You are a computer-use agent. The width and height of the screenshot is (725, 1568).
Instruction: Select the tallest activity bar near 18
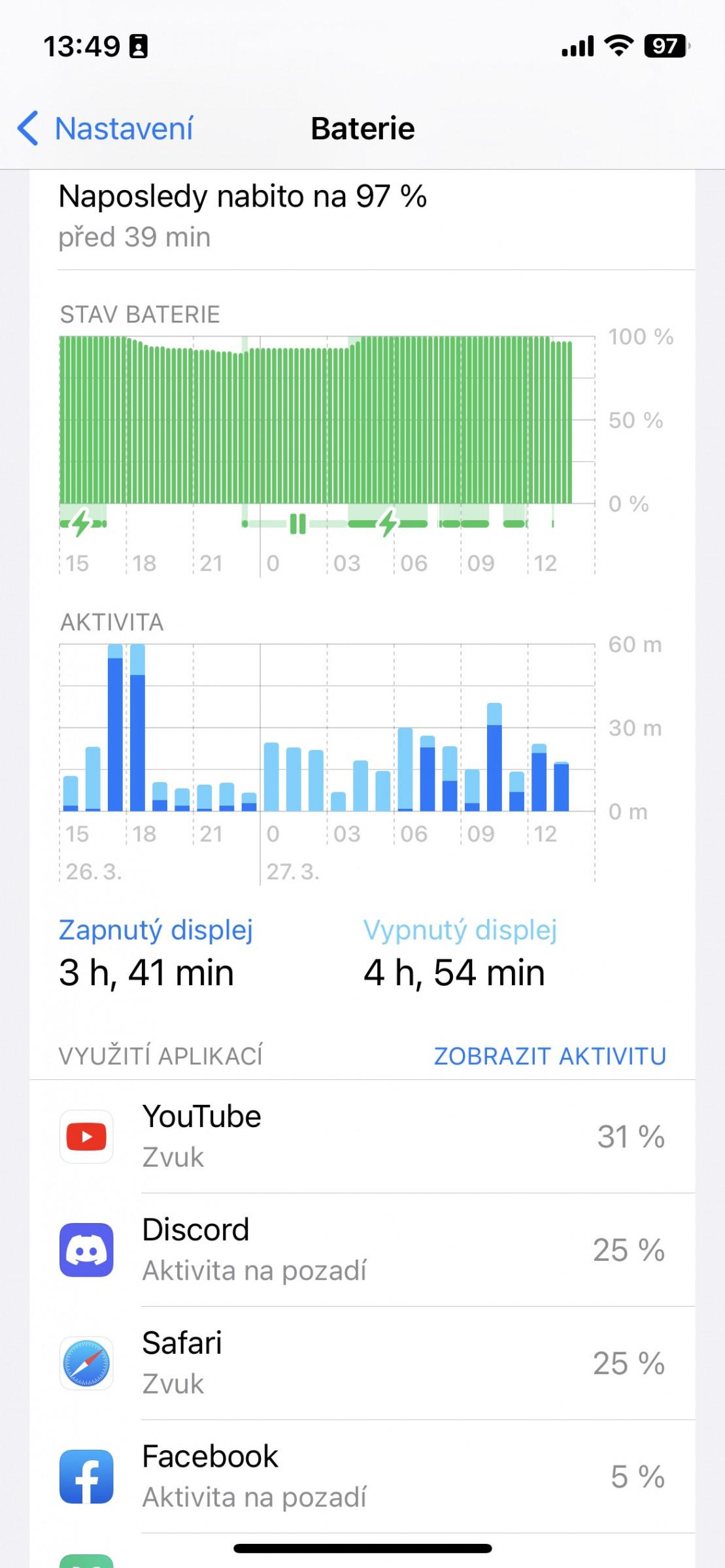click(x=137, y=728)
